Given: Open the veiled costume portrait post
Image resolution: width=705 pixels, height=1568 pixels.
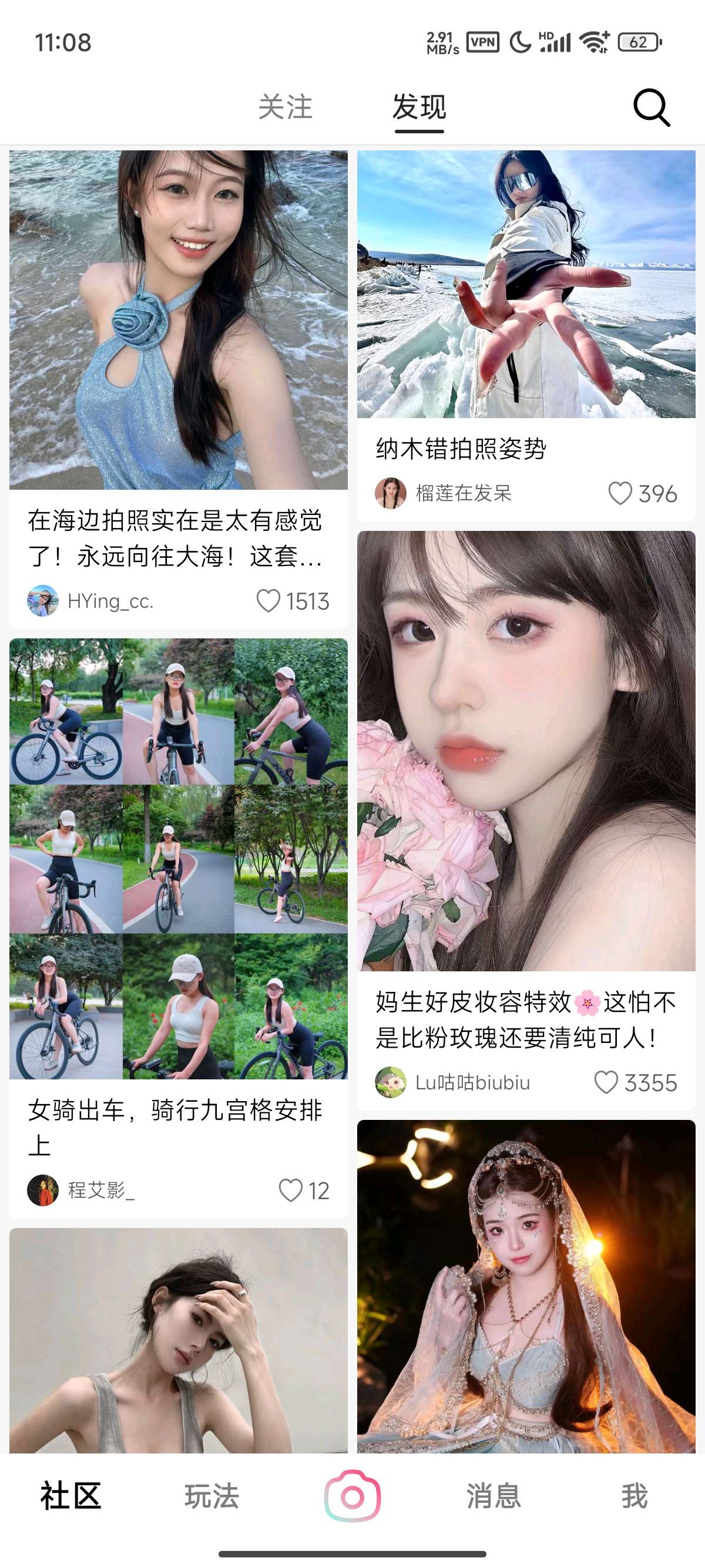Looking at the screenshot, I should coord(526,1286).
